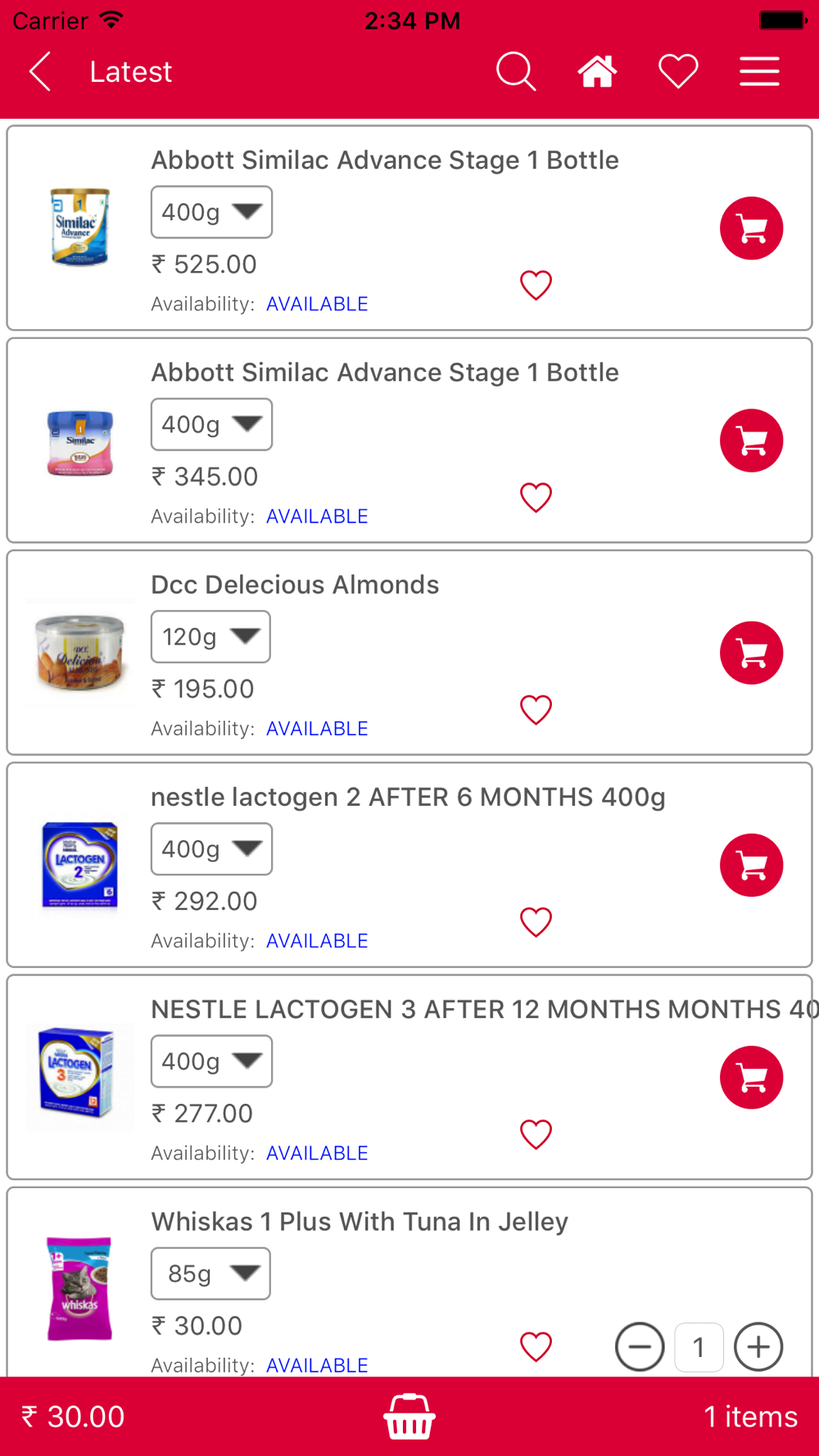Add Nestle Lactogen 3 to cart
The image size is (819, 1456).
tap(752, 1077)
